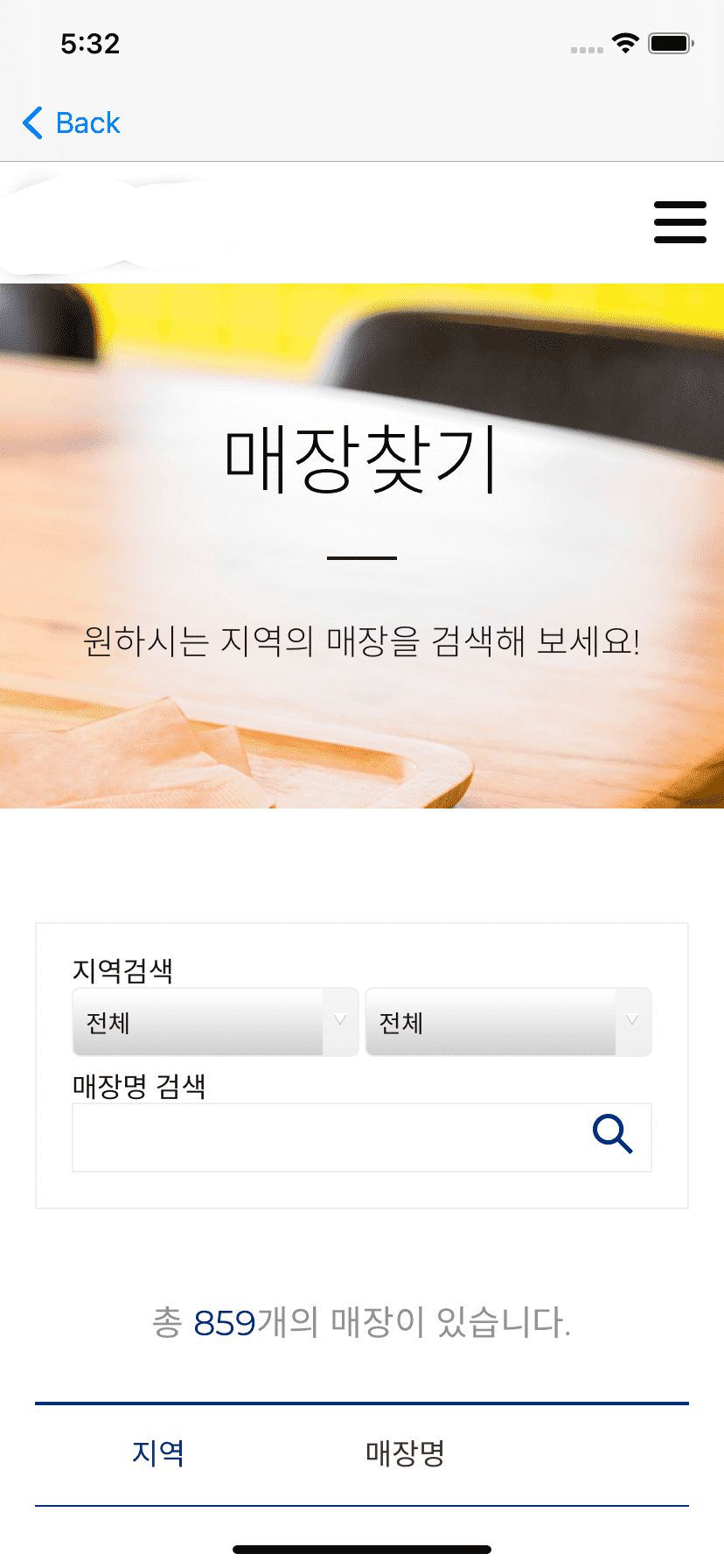Open the hamburger menu
724x1568 pixels.
point(679,222)
